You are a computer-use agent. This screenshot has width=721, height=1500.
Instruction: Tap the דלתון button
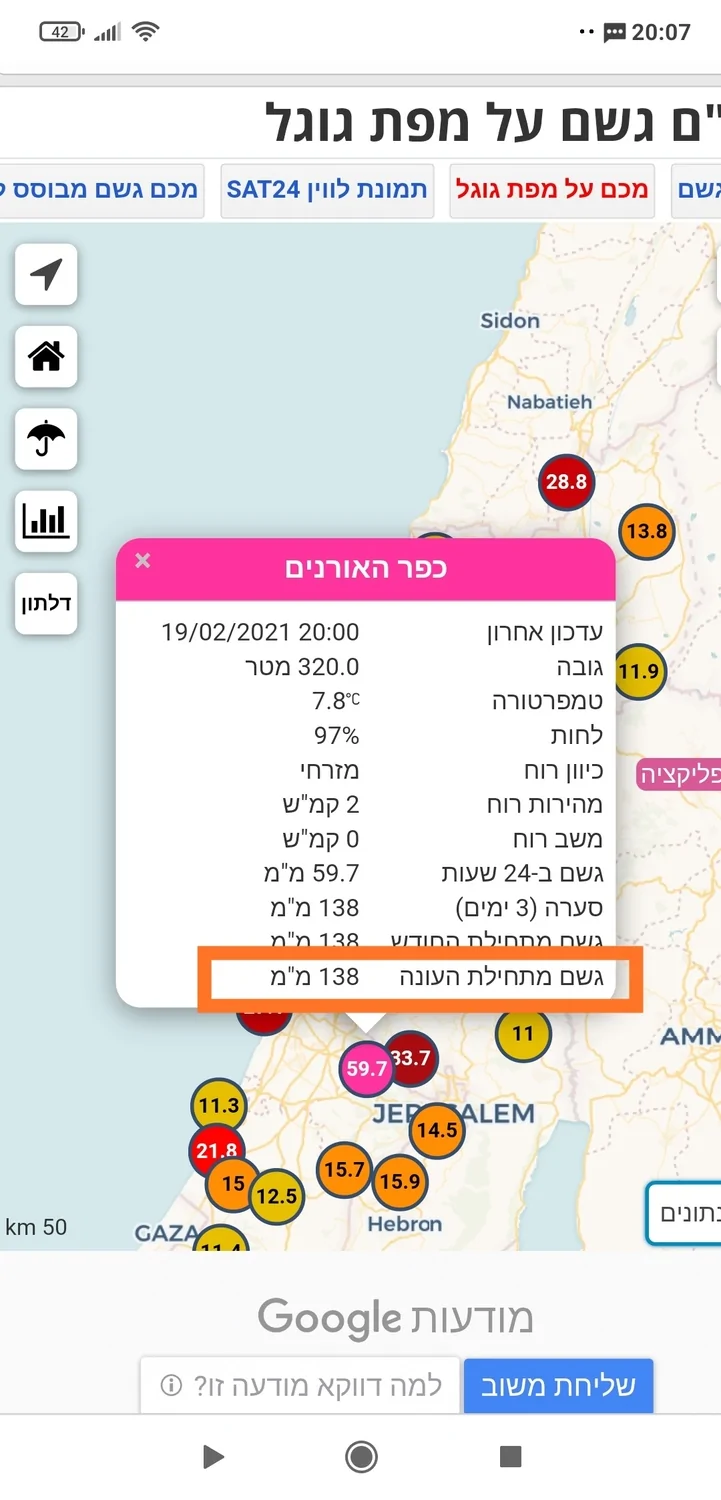click(x=46, y=604)
